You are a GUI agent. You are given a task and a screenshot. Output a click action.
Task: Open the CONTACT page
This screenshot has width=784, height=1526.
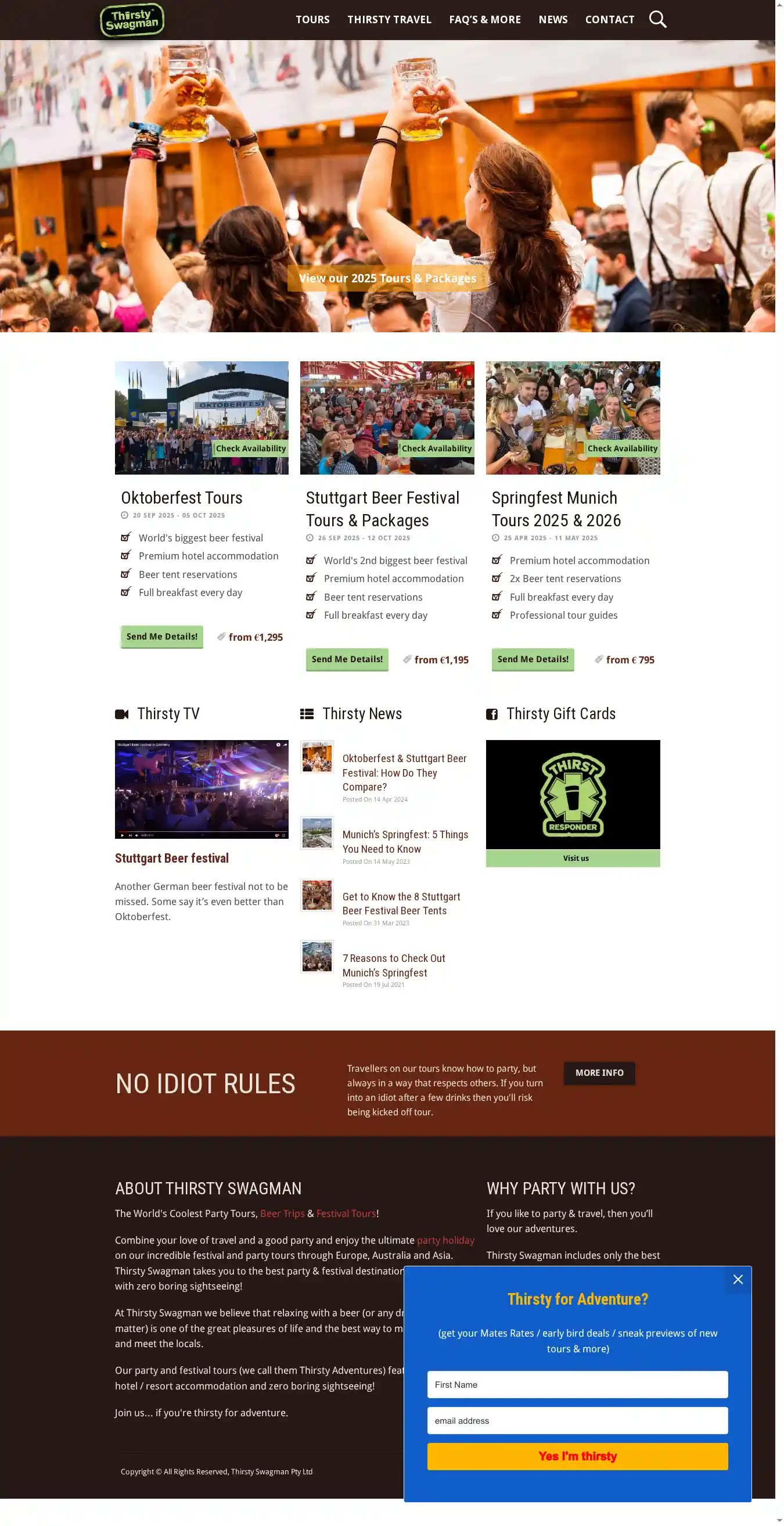(x=609, y=20)
